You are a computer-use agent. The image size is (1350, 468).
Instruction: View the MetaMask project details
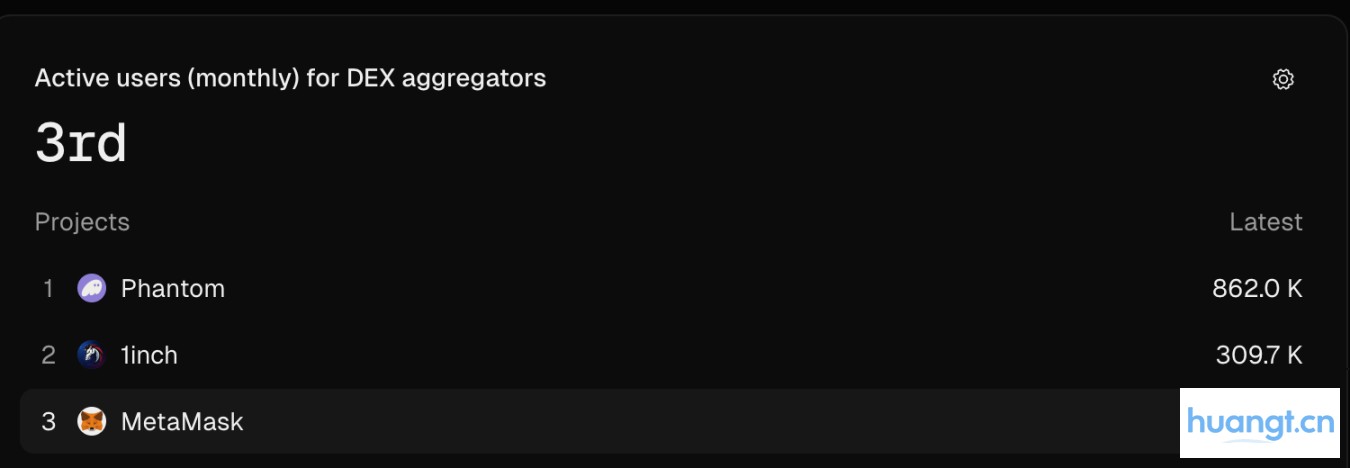[181, 422]
